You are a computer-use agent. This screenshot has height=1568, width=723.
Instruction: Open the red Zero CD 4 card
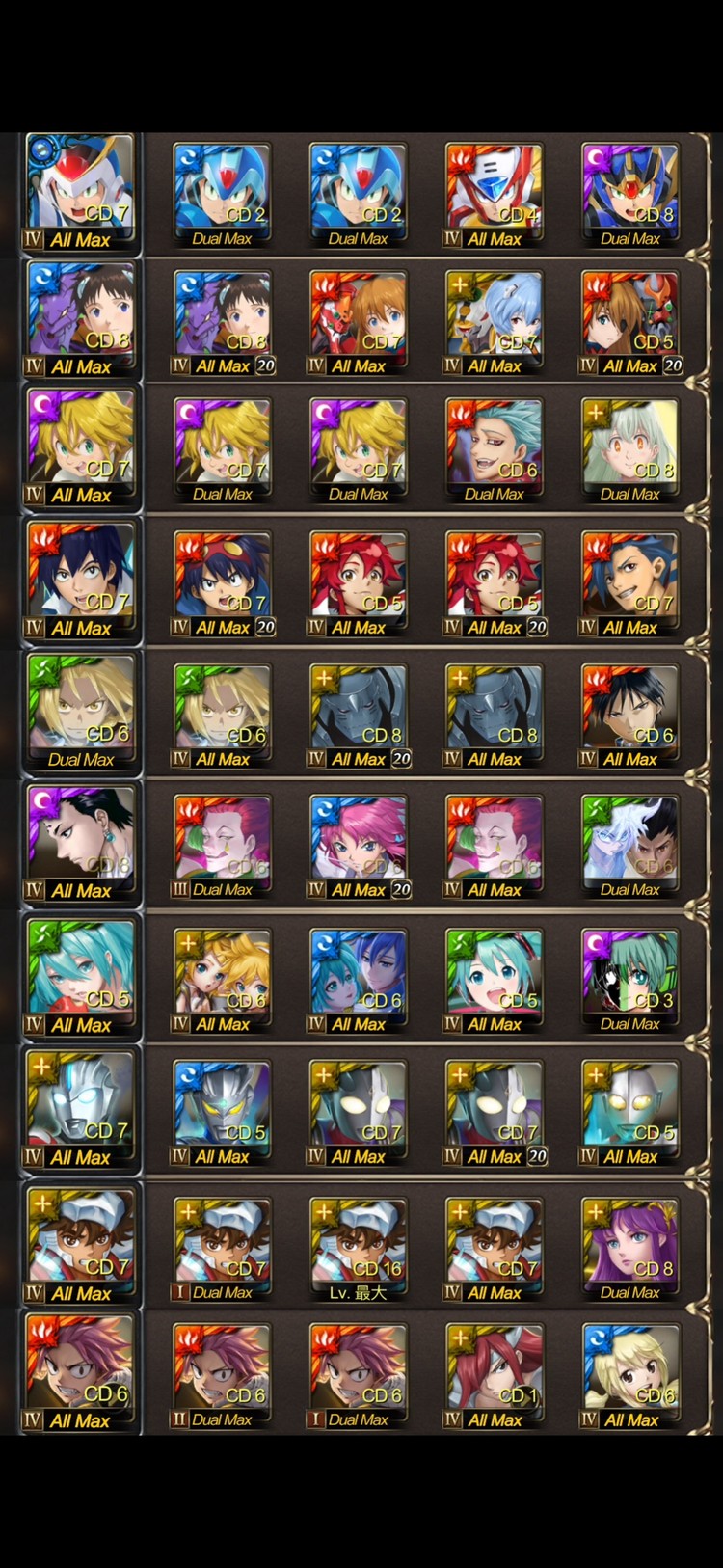coord(494,193)
